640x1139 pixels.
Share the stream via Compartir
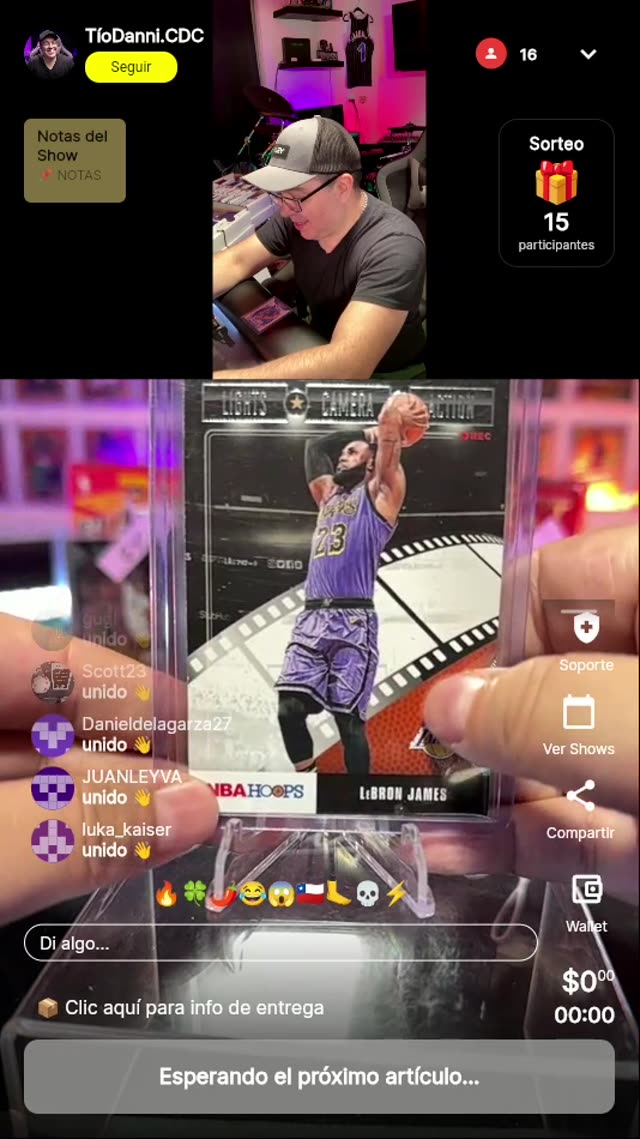click(x=580, y=808)
